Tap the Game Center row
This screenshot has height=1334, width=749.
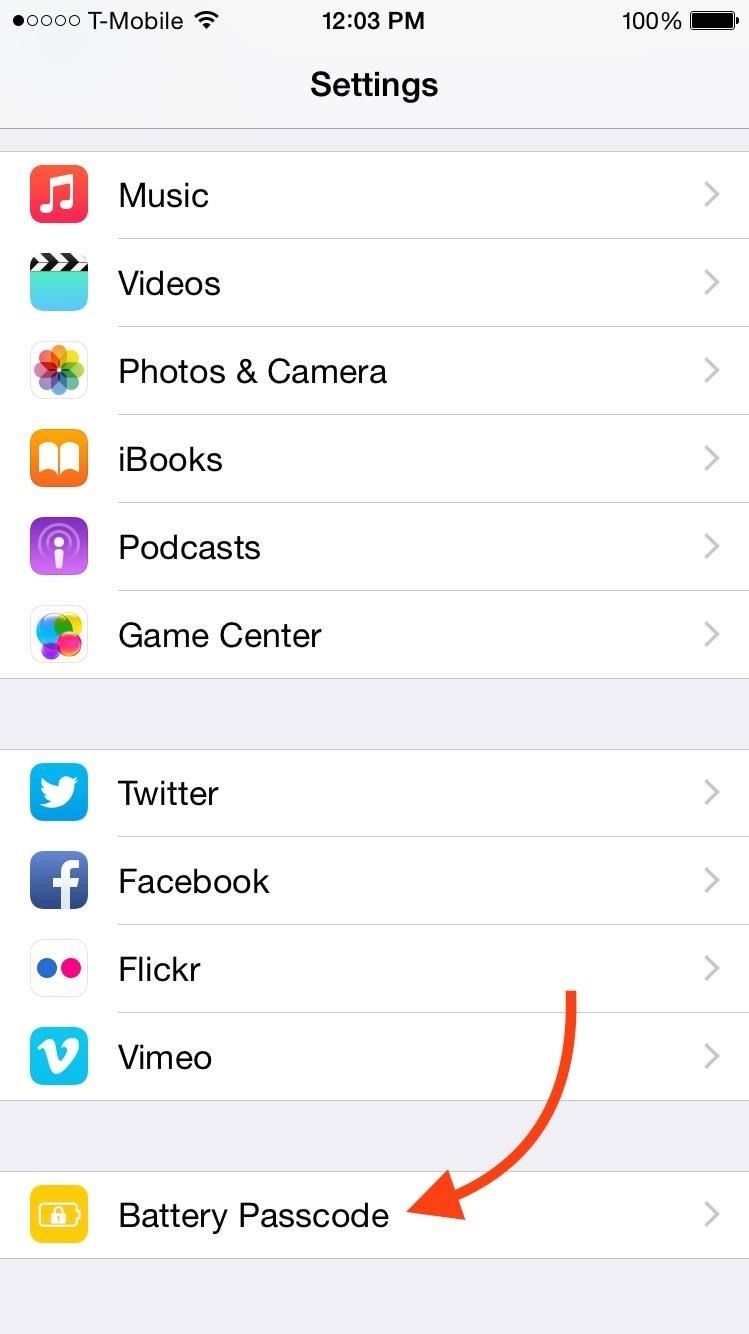click(374, 635)
